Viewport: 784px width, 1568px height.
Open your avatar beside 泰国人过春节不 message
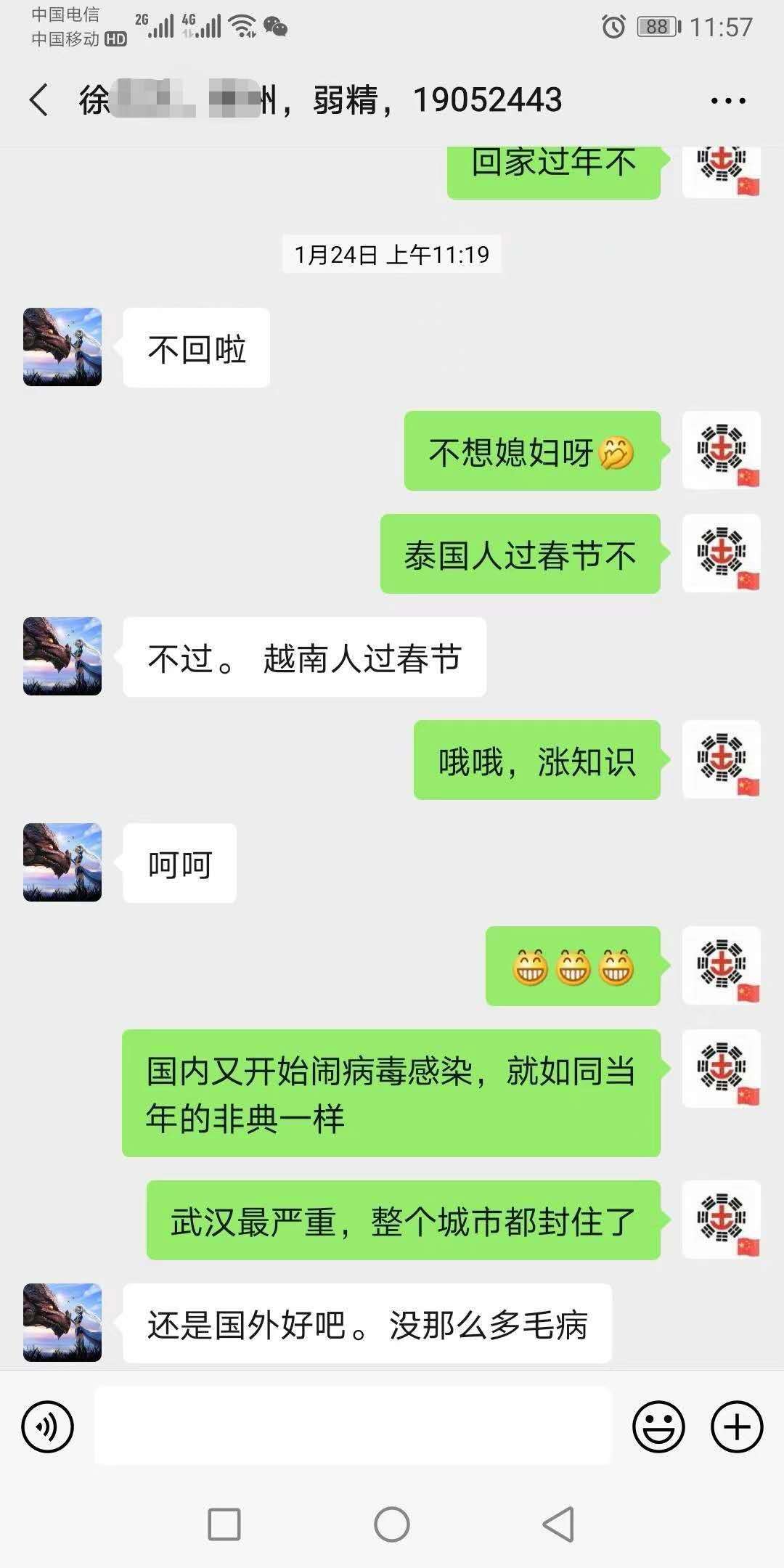pos(722,553)
